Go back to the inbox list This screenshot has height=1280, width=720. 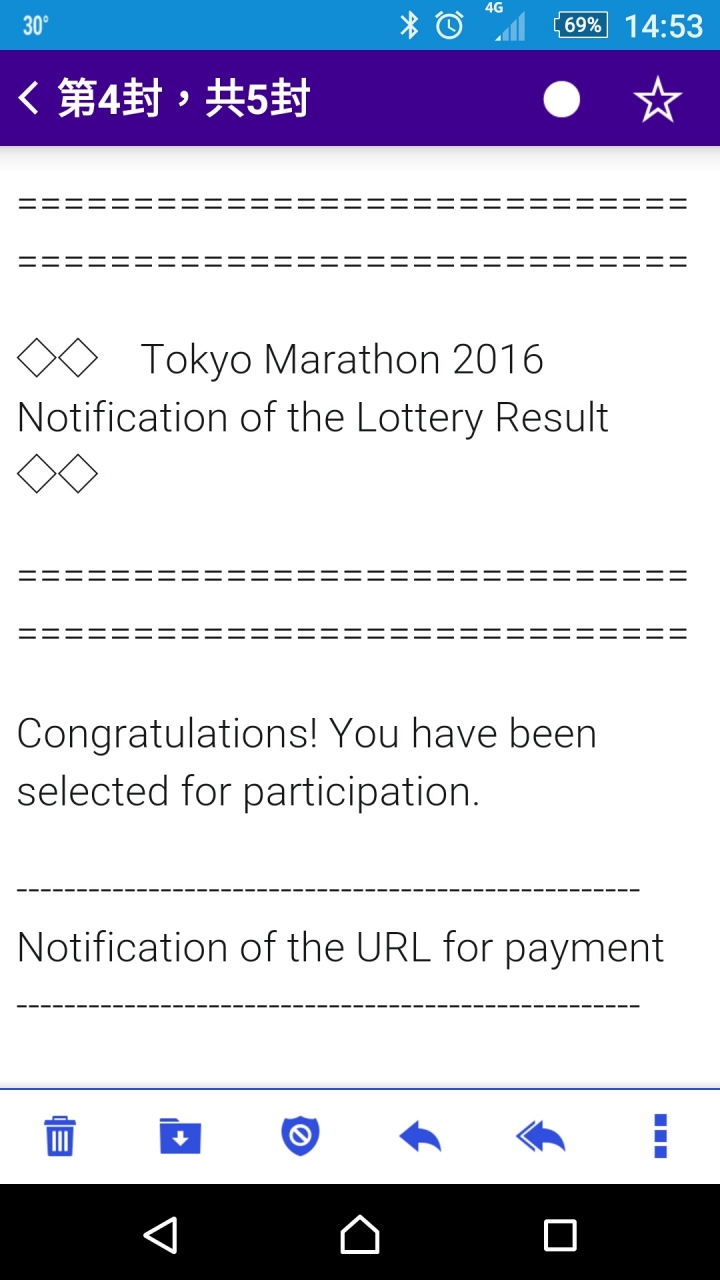30,99
